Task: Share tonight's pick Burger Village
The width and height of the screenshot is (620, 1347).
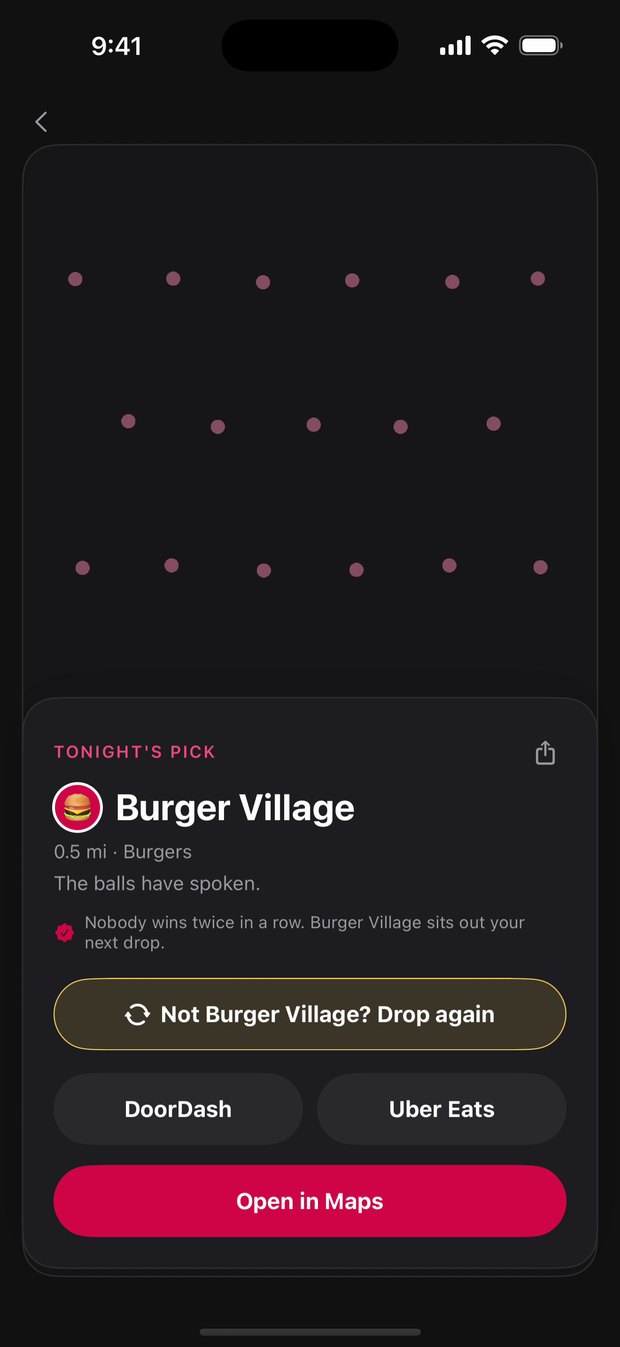Action: click(x=545, y=753)
